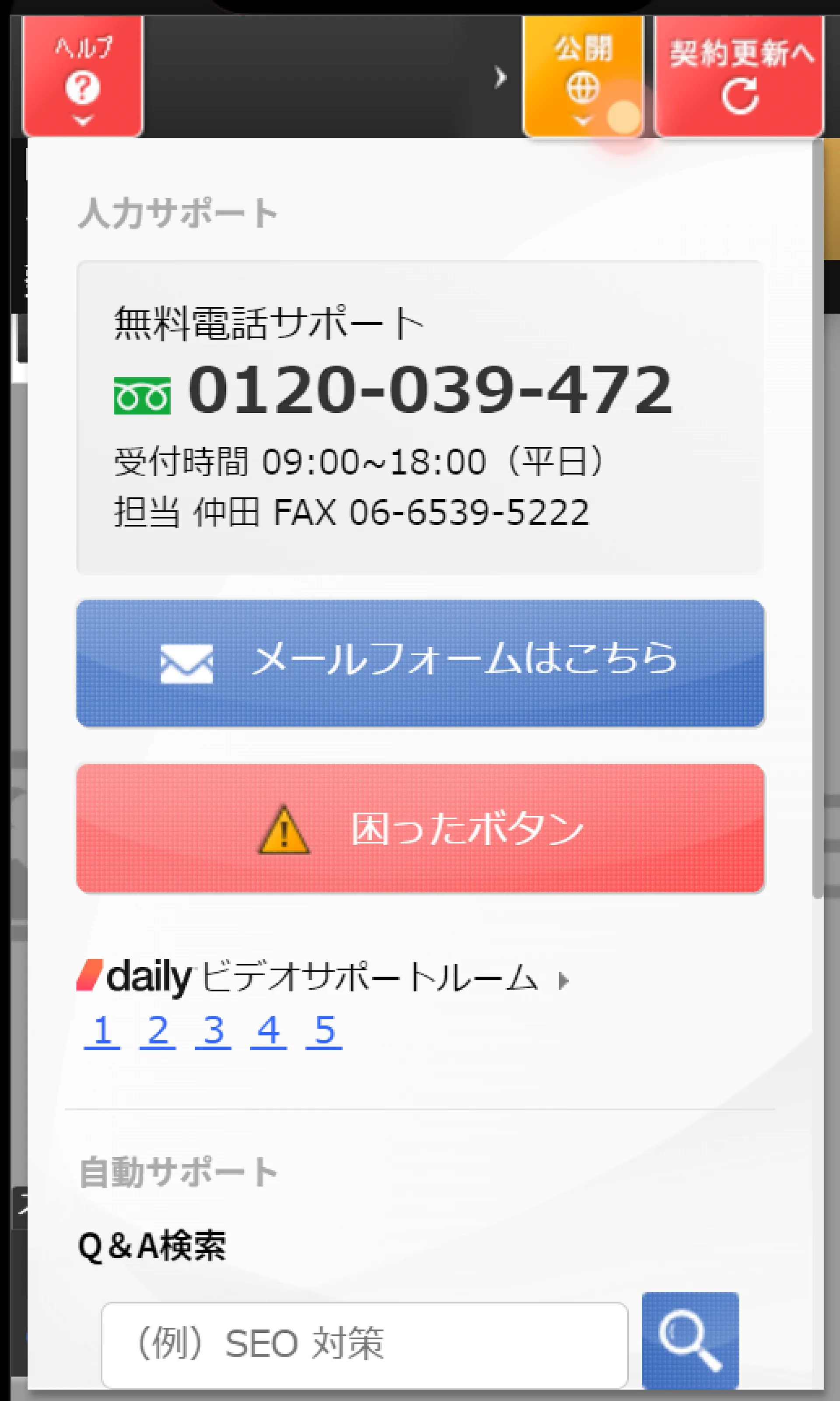Open video support room 5
The width and height of the screenshot is (840, 1401).
point(324,1030)
